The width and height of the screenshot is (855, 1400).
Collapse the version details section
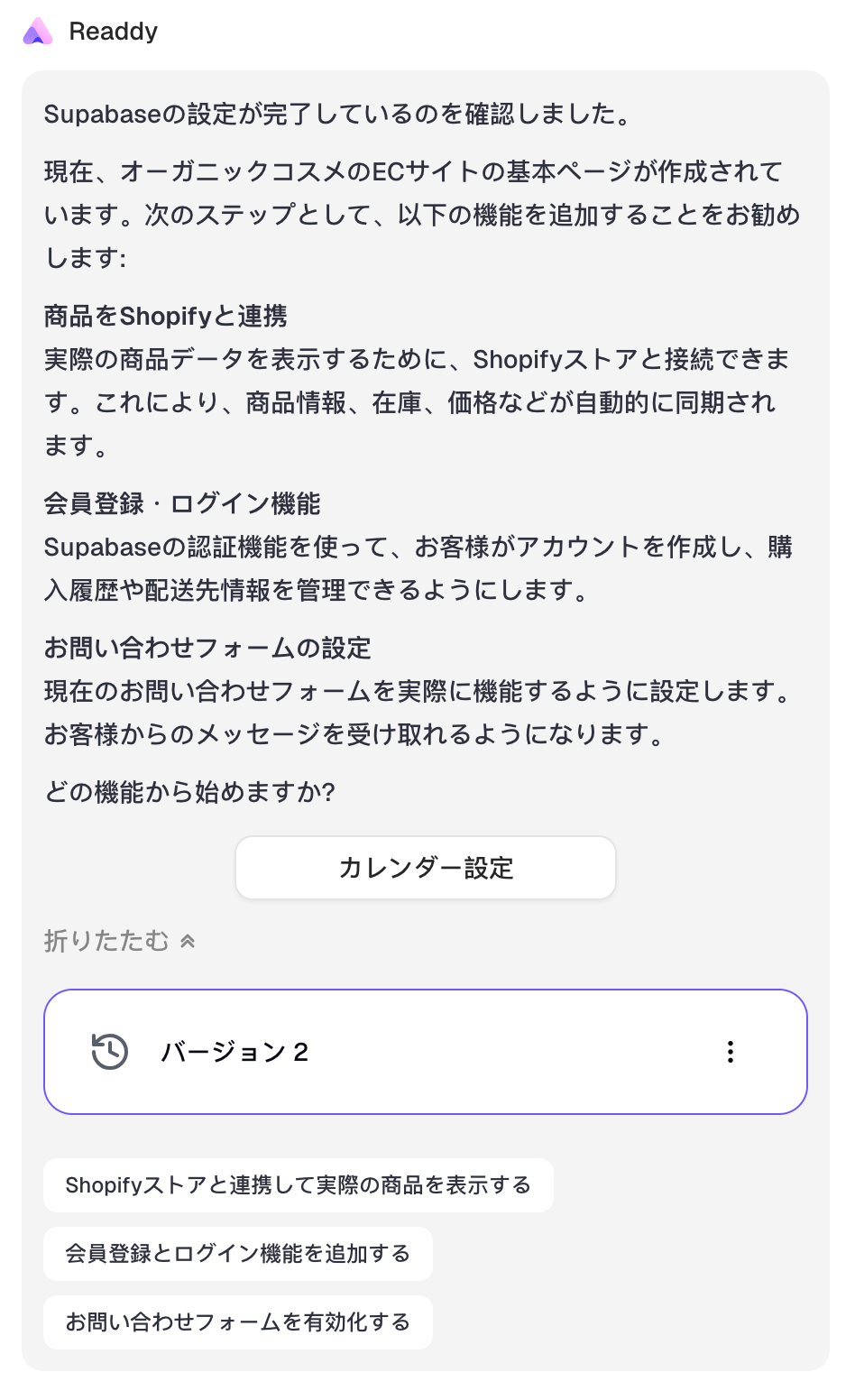click(107, 940)
